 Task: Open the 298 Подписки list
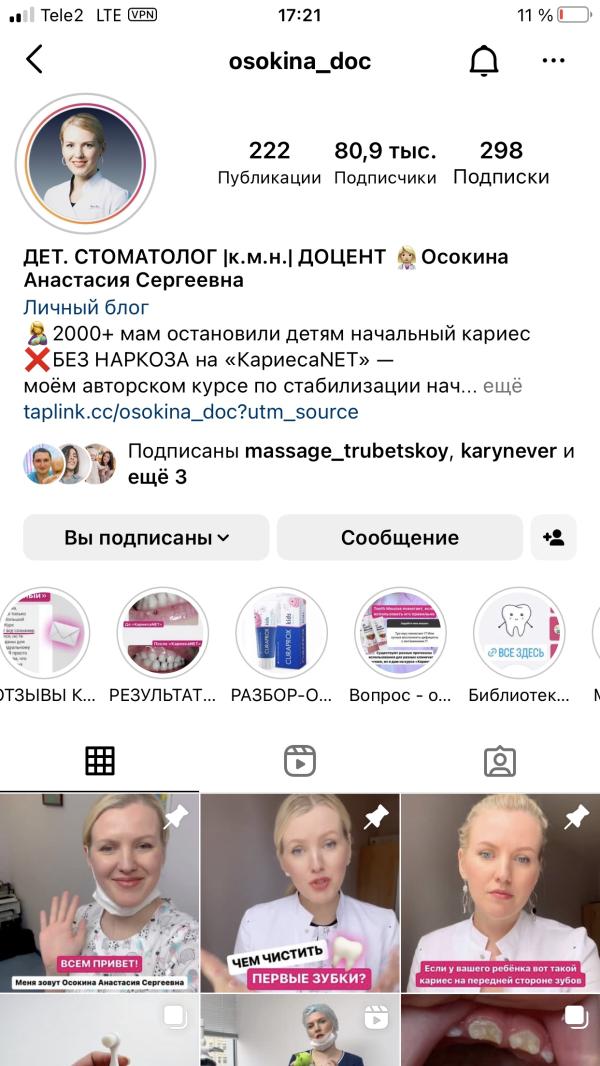tap(501, 163)
